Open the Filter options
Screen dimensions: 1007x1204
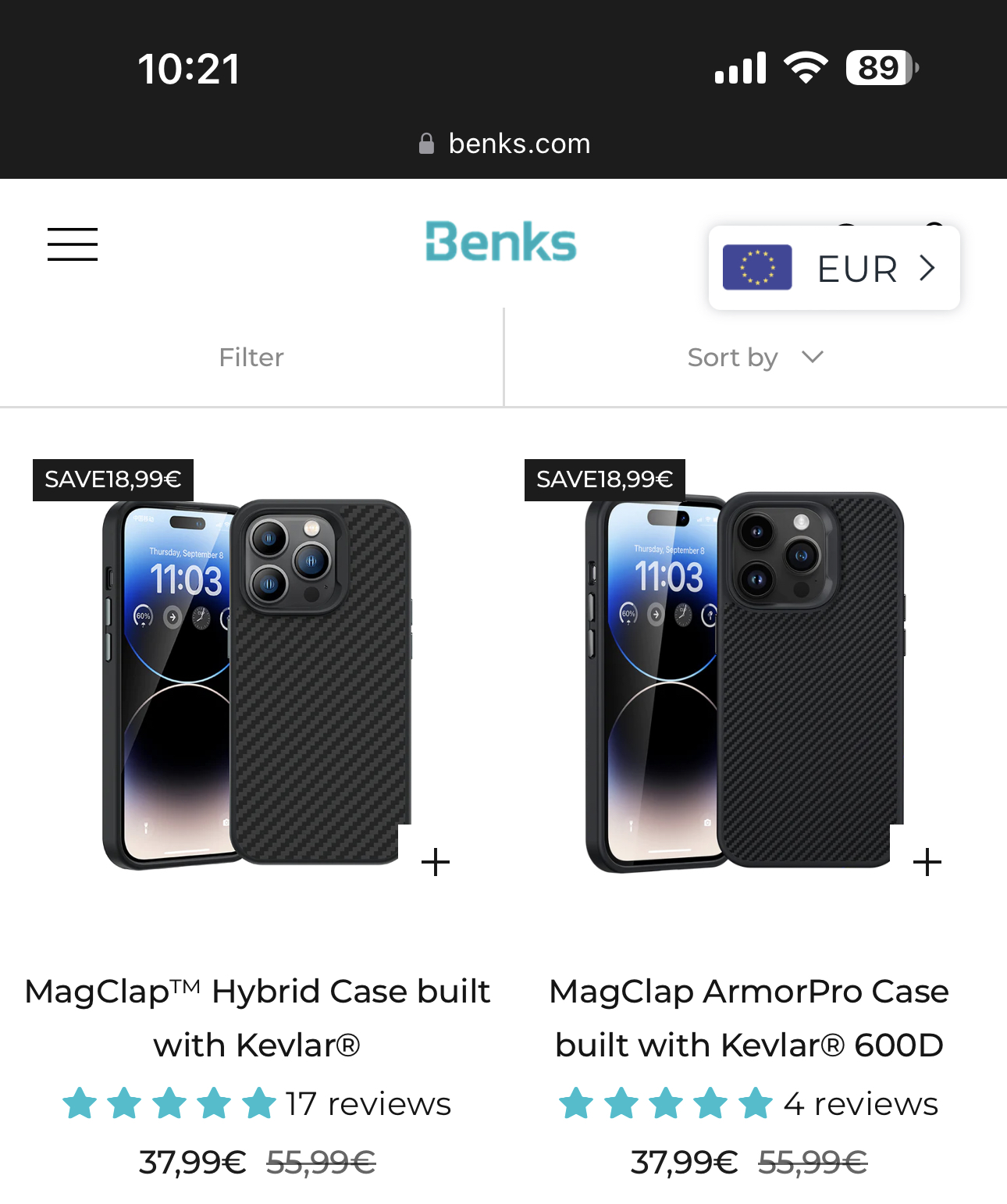pos(251,358)
